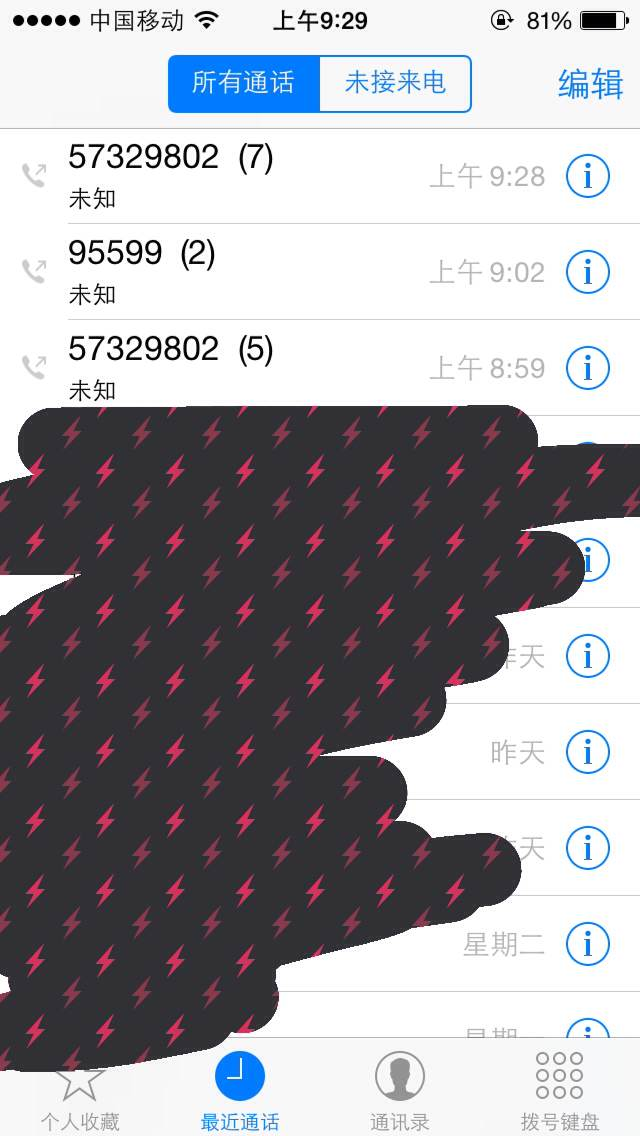Tap 编辑 to edit the call list
This screenshot has width=640, height=1136.
[x=590, y=83]
